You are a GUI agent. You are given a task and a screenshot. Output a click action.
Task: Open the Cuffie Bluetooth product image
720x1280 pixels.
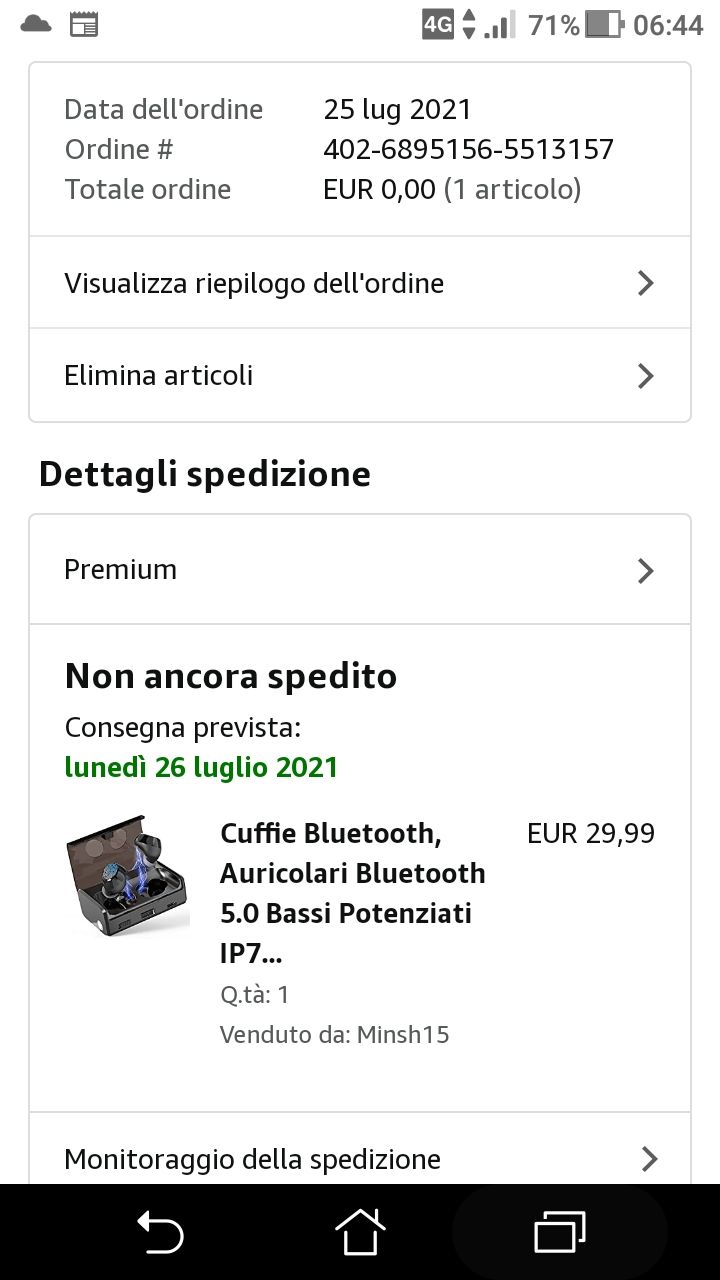pyautogui.click(x=127, y=875)
